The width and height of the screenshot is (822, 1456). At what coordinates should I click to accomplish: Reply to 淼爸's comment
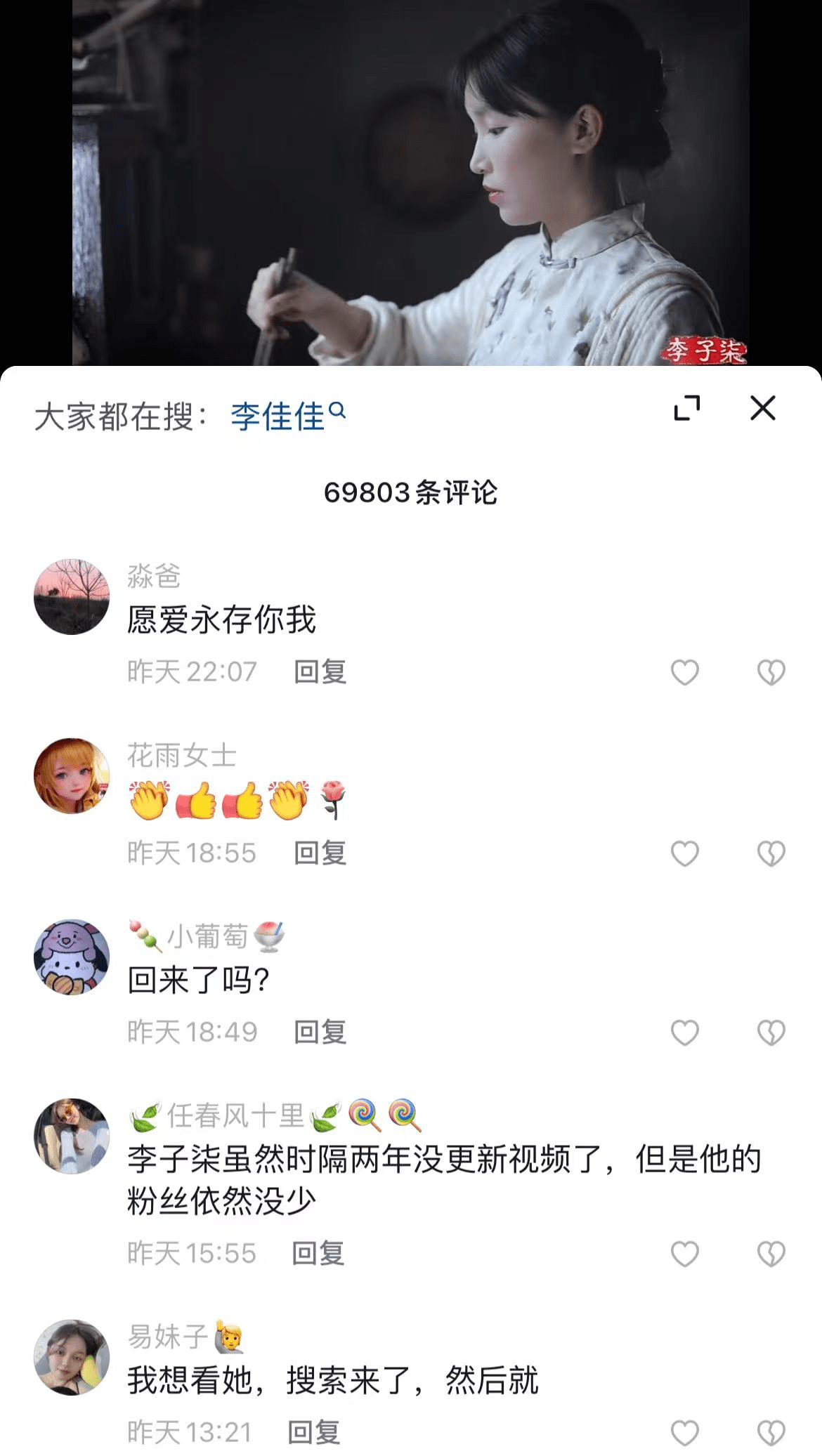pos(320,672)
